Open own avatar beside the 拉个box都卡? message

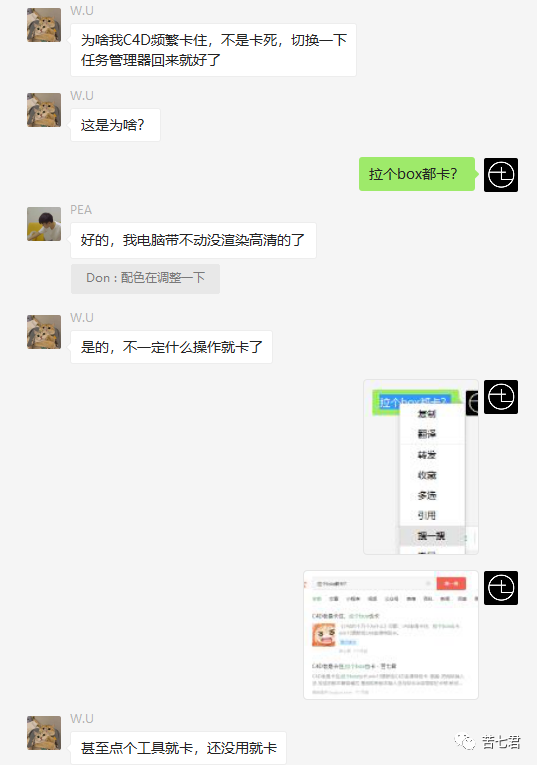click(x=501, y=175)
